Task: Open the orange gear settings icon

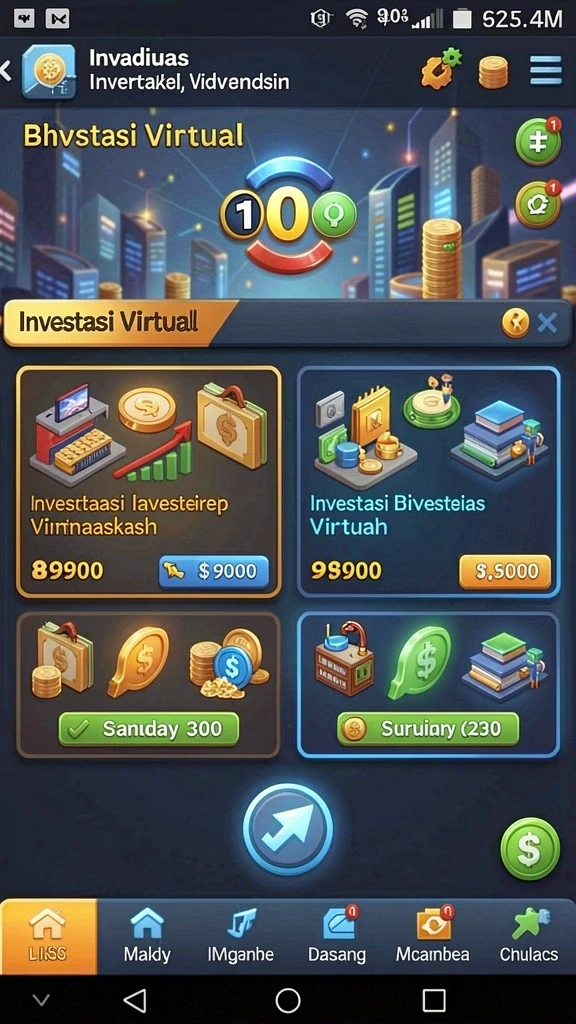Action: point(441,69)
